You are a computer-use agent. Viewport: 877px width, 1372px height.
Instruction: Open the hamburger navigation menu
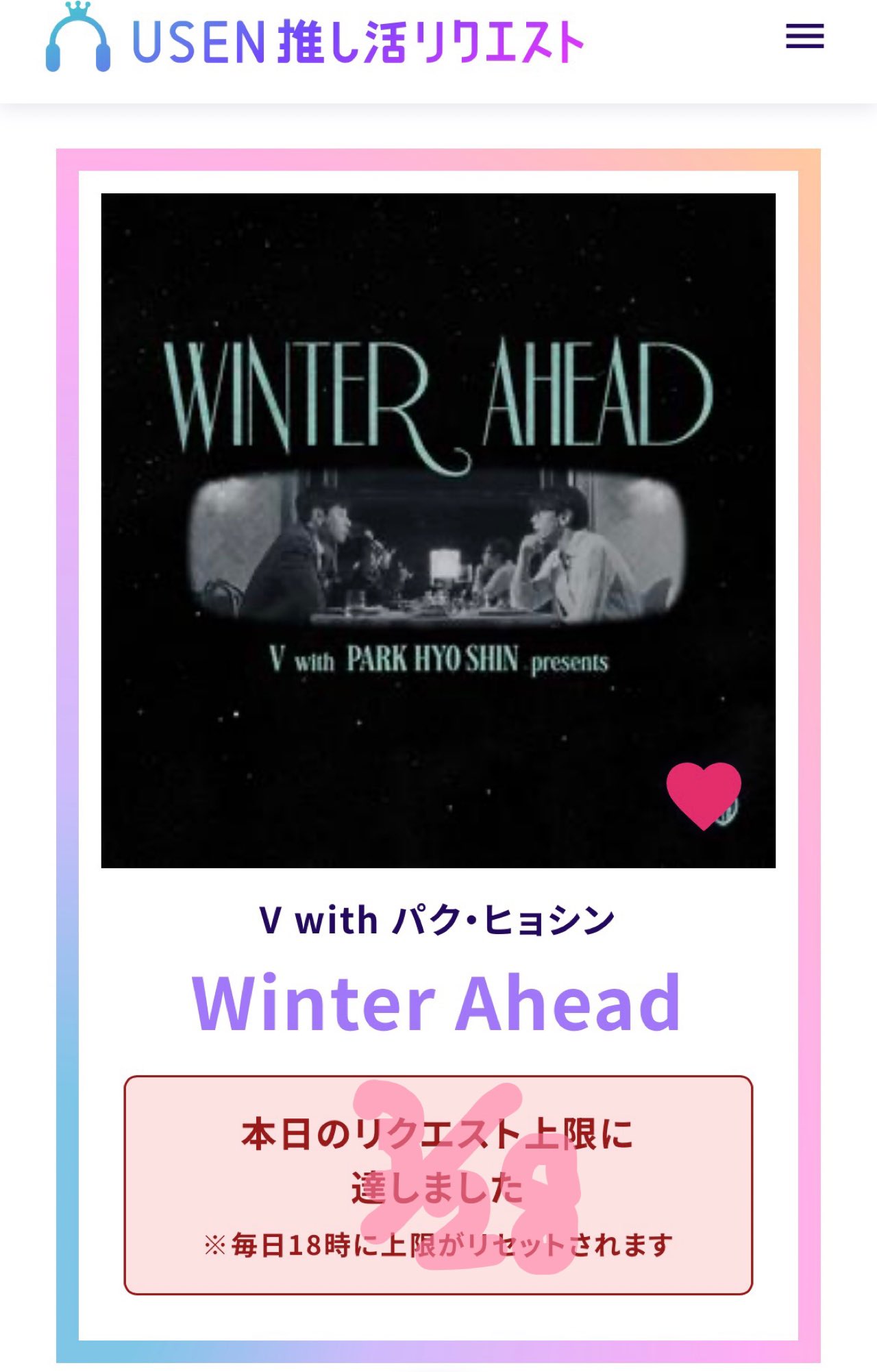(x=804, y=36)
